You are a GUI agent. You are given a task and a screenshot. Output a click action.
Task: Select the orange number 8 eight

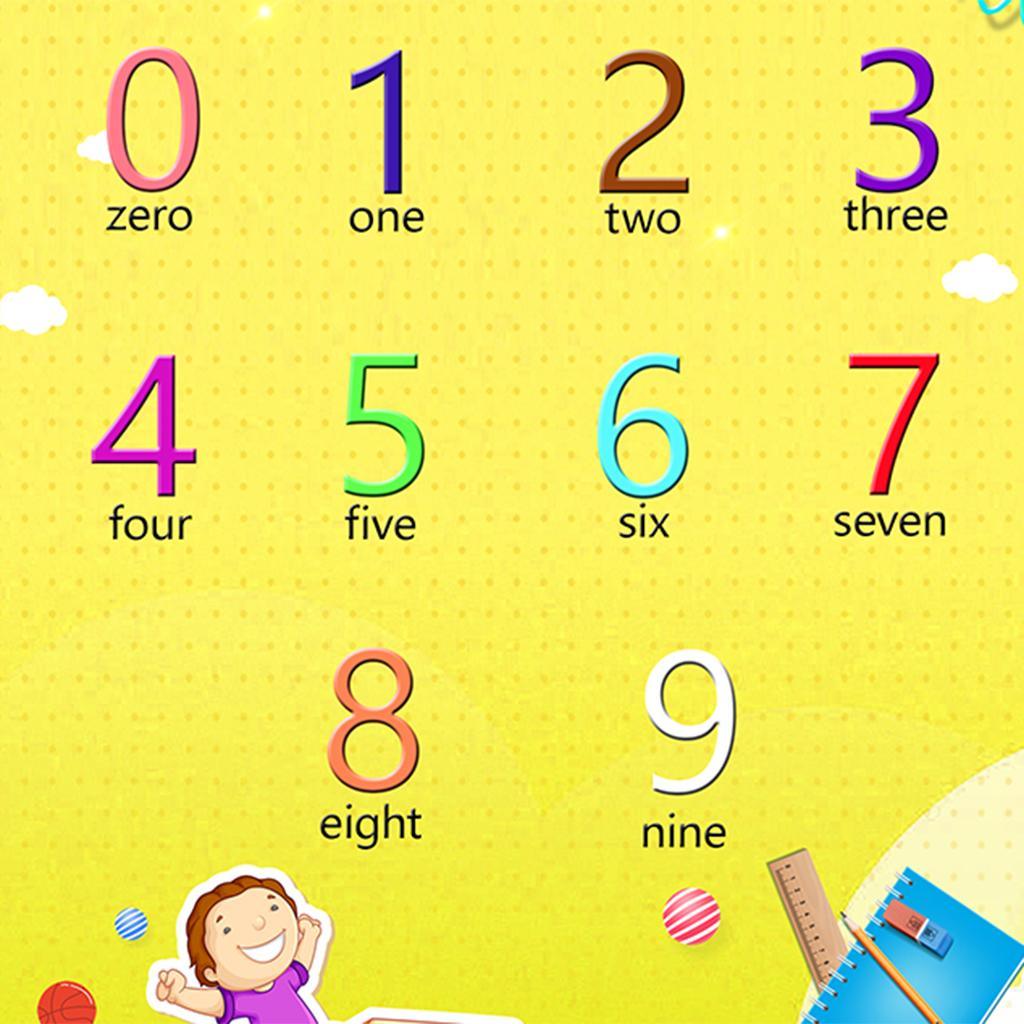(372, 722)
